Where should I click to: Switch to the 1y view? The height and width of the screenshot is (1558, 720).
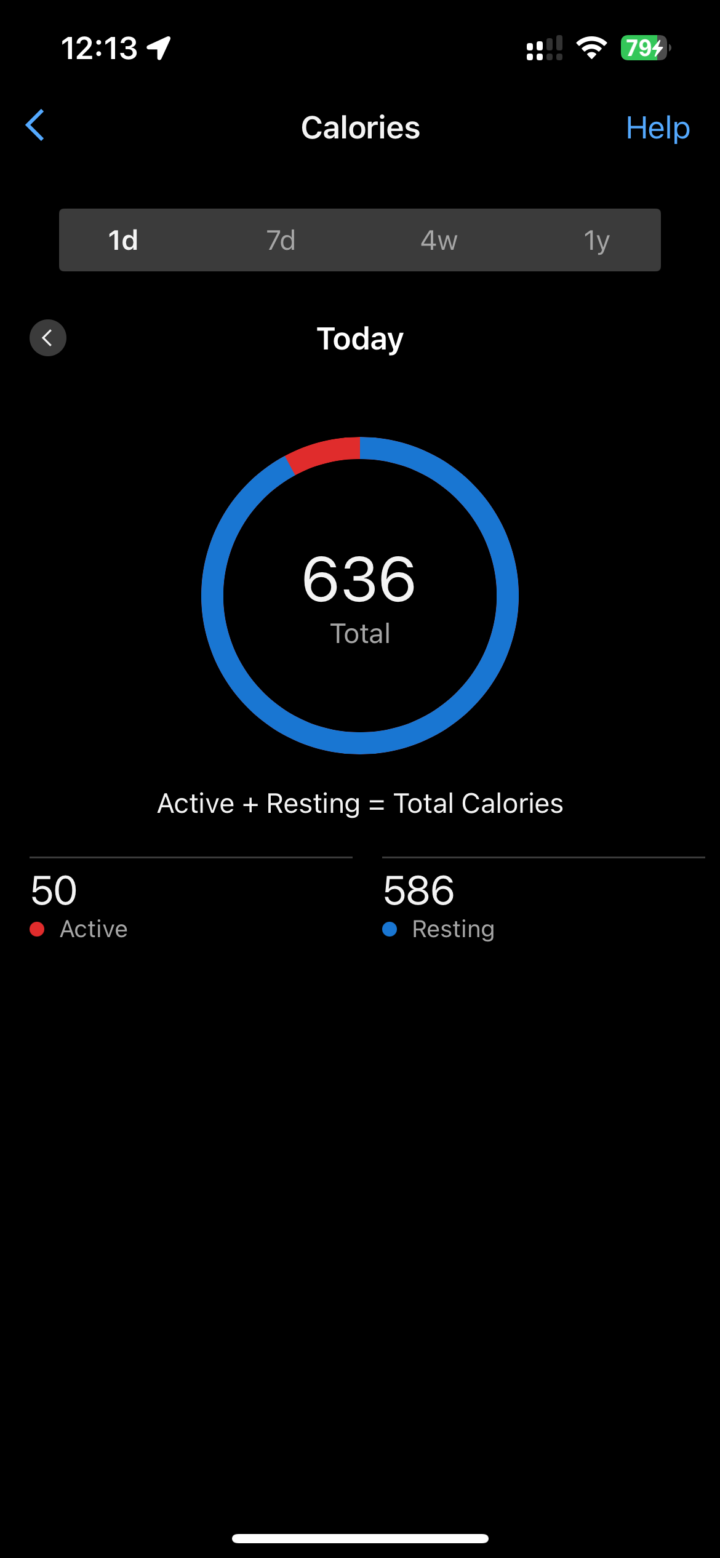click(597, 241)
